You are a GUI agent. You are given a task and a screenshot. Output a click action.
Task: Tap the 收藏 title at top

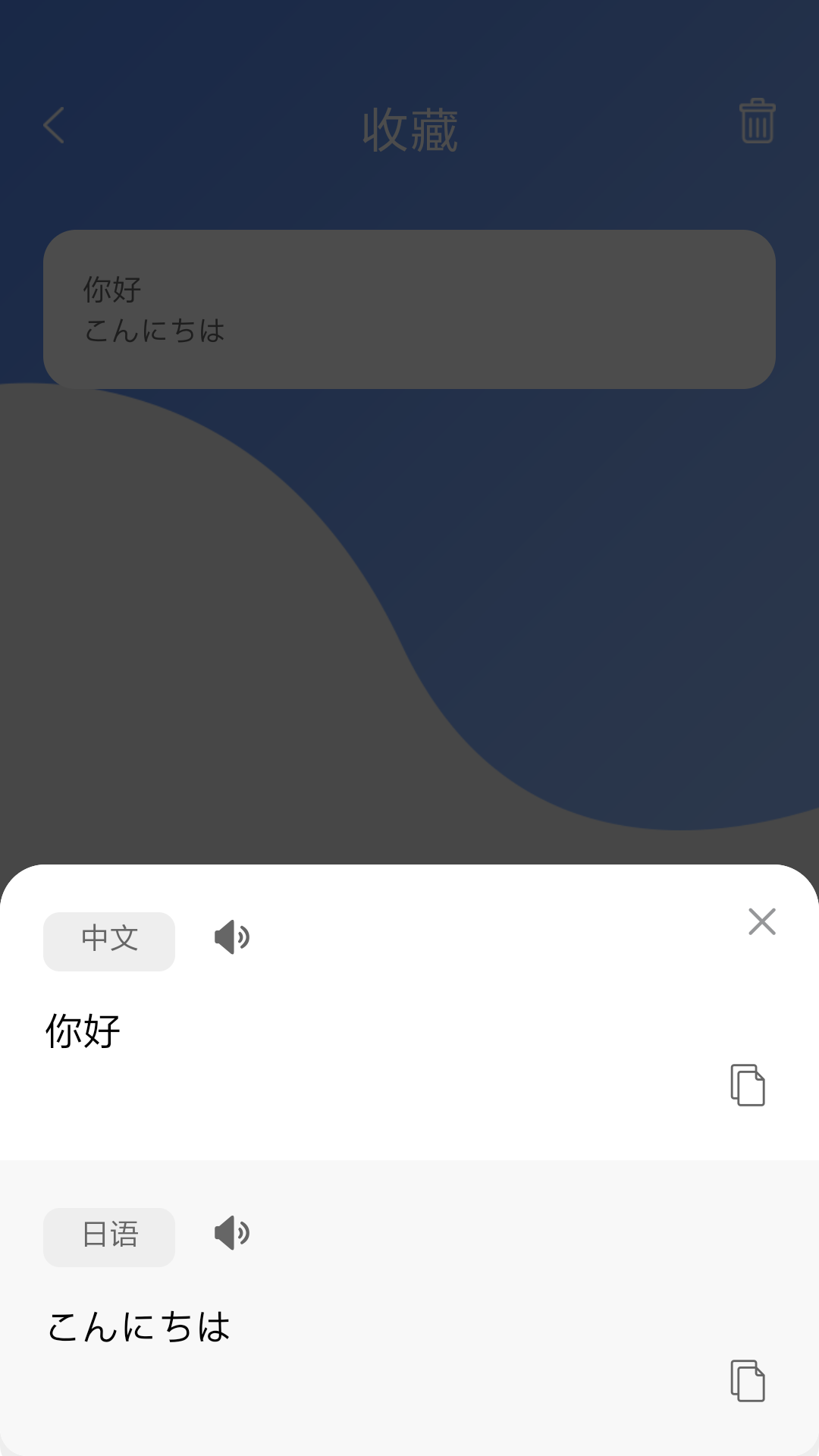click(x=409, y=127)
